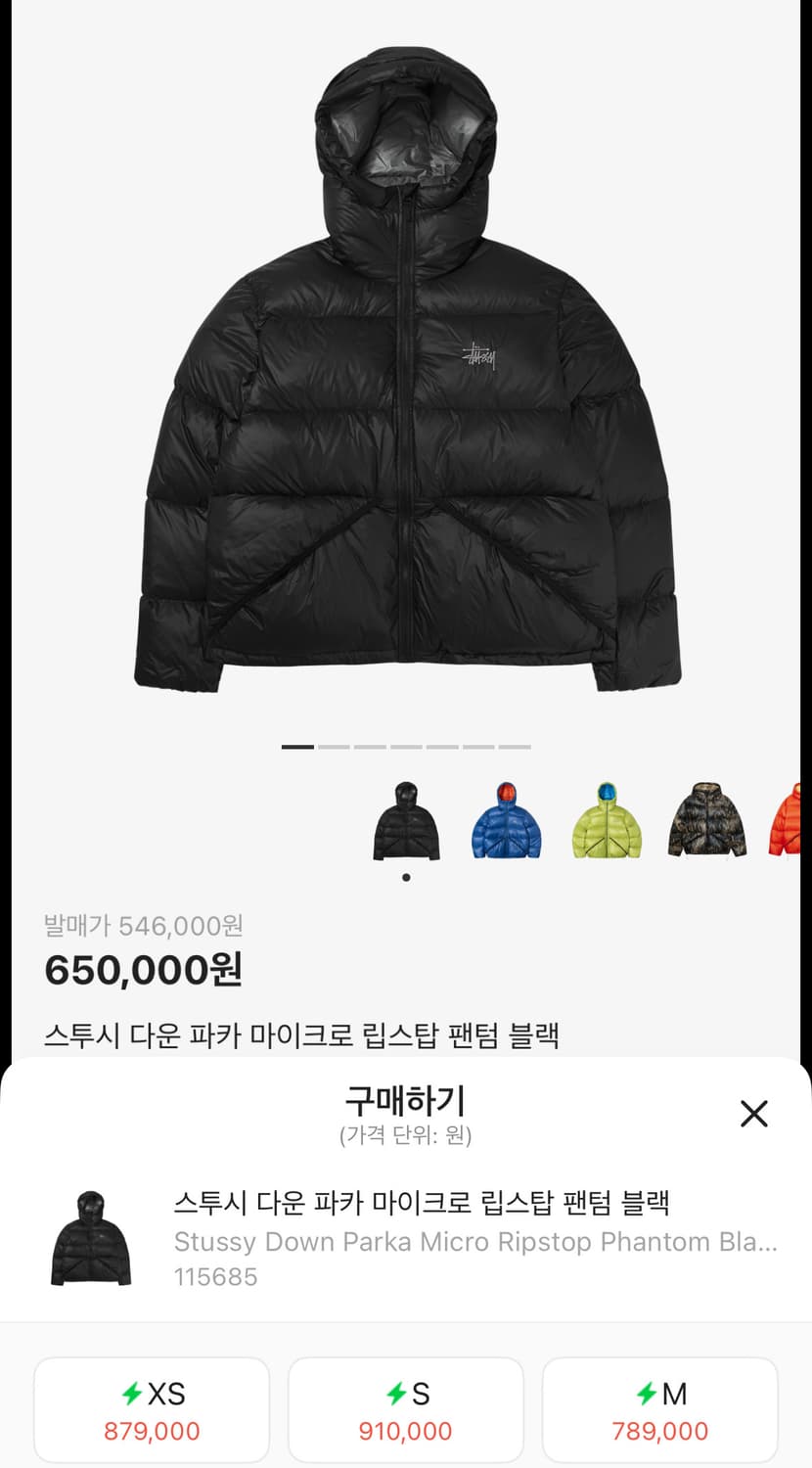This screenshot has width=812, height=1468.
Task: Close the 구매하기 purchase sheet
Action: [753, 1114]
